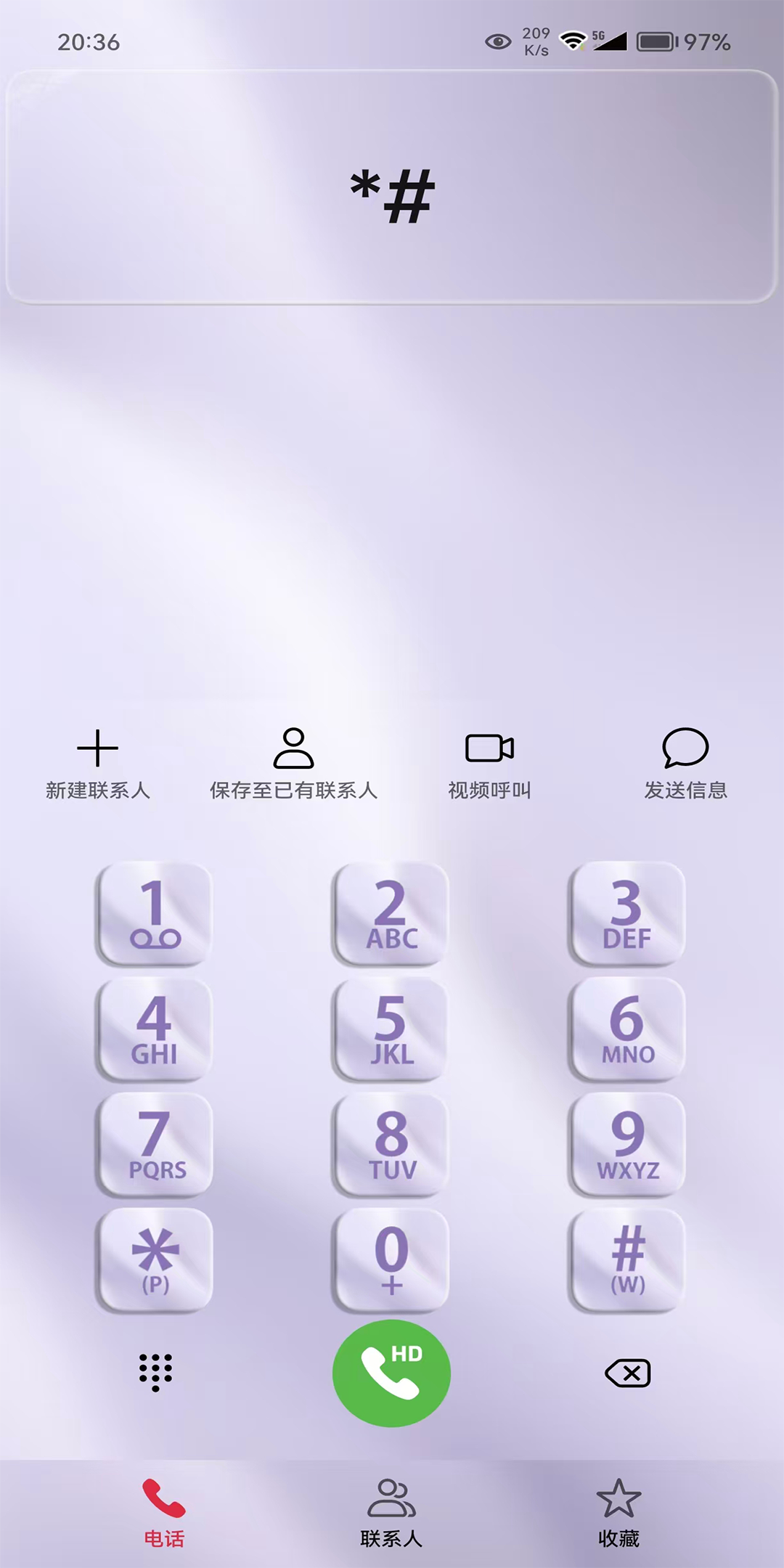Viewport: 784px width, 1568px height.
Task: Tap the 5 JKL key
Action: (391, 1029)
